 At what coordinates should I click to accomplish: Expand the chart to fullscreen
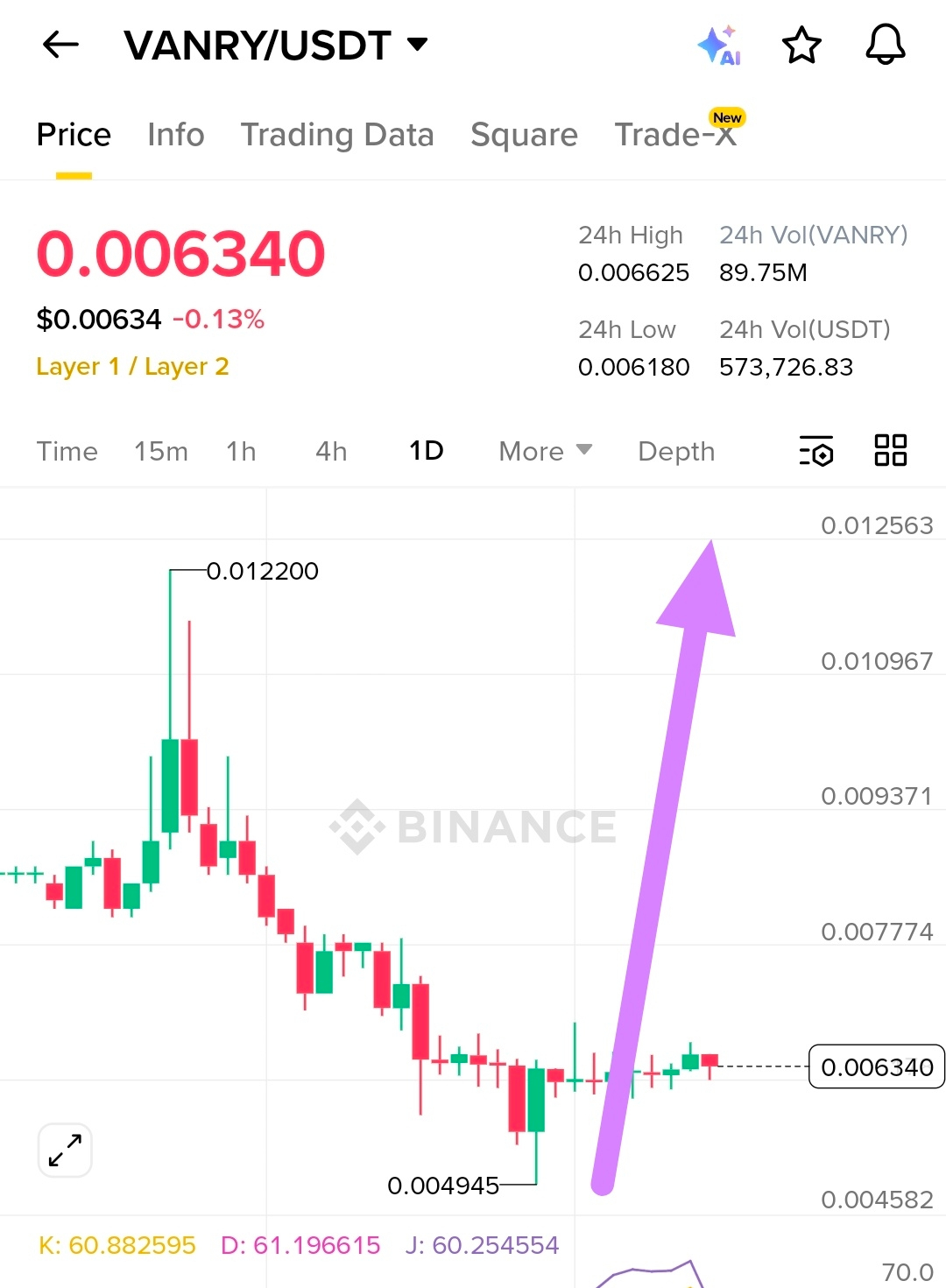pyautogui.click(x=66, y=1150)
